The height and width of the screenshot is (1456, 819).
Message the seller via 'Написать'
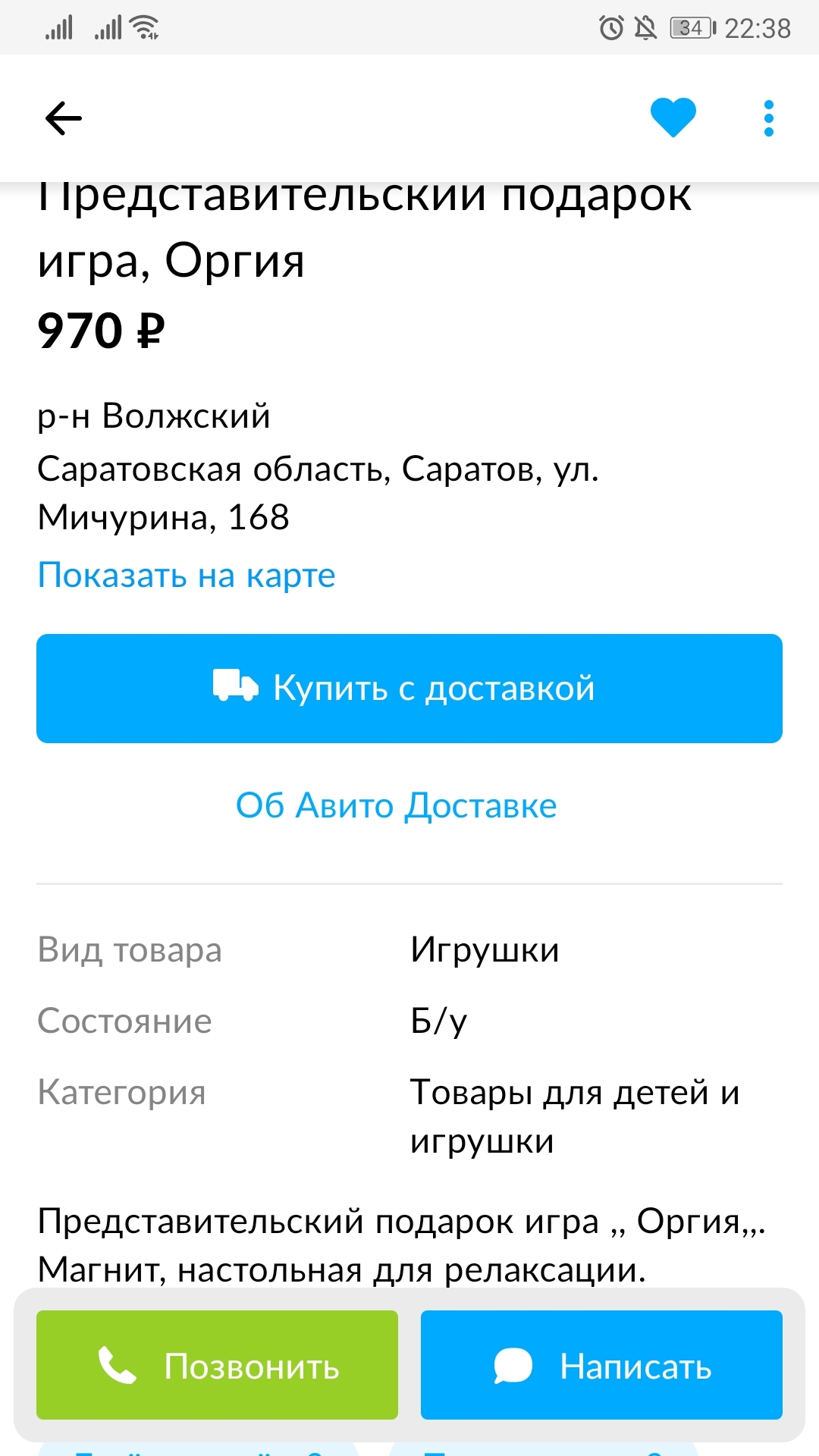tap(601, 1365)
